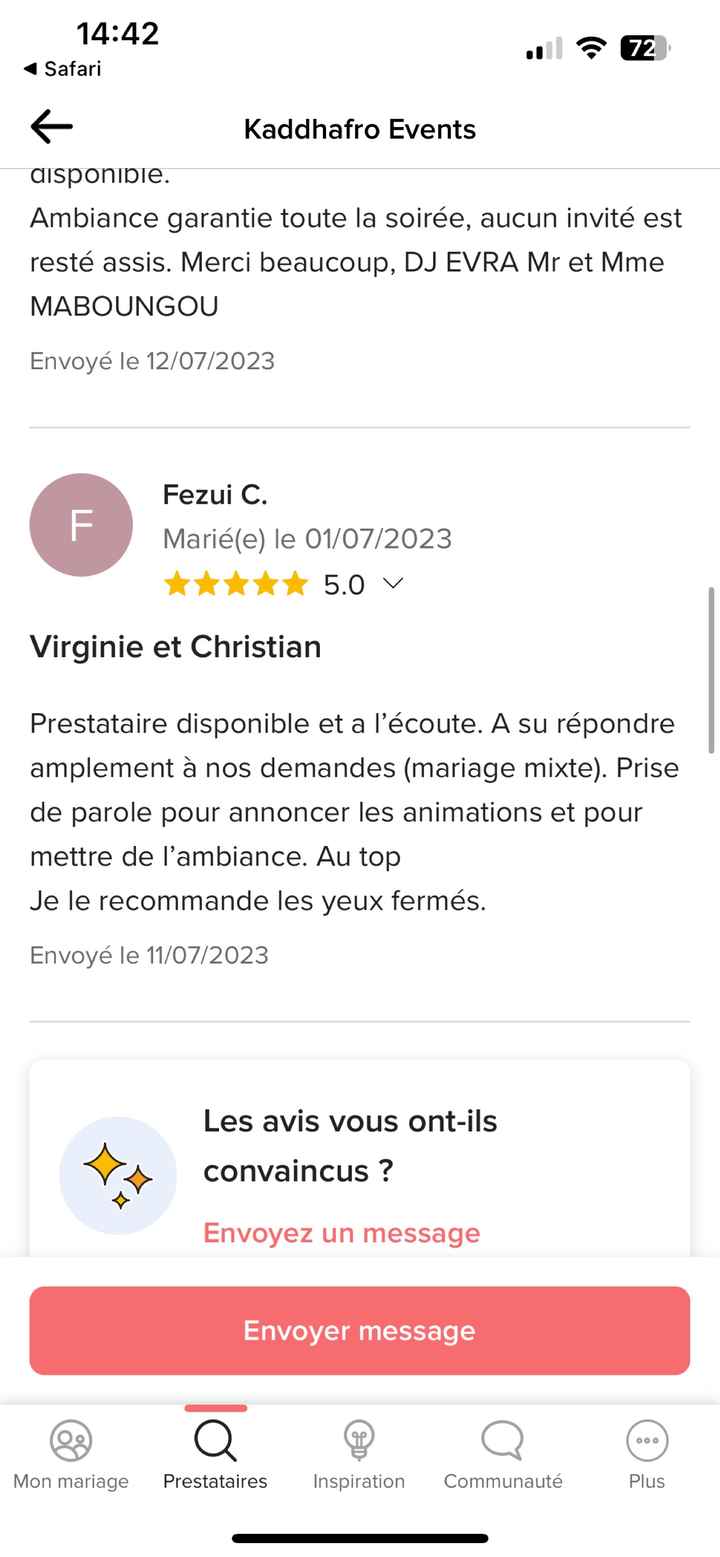Image resolution: width=720 pixels, height=1557 pixels.
Task: Tap the back arrow to leave vendor page
Action: coord(50,127)
